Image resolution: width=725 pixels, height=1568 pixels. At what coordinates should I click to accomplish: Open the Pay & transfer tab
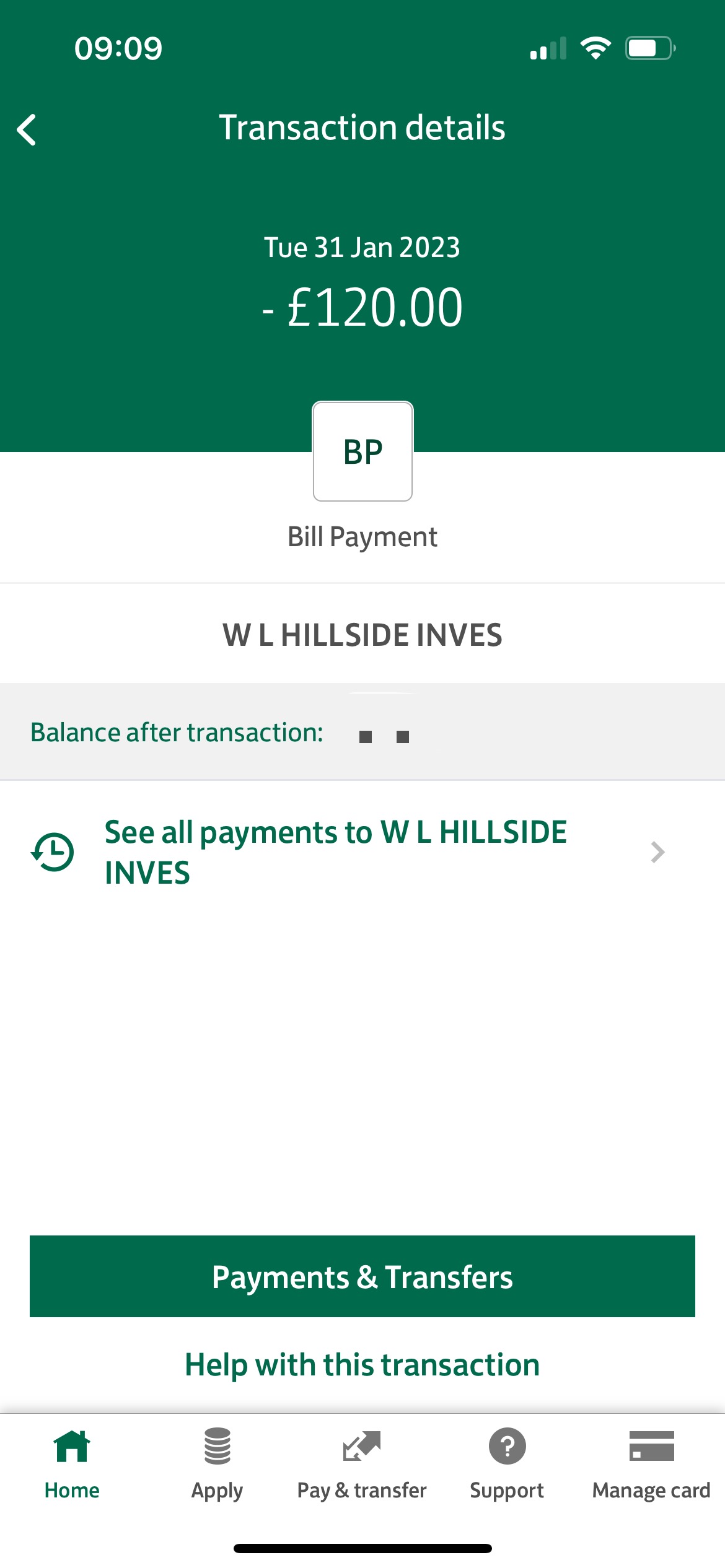362,1464
